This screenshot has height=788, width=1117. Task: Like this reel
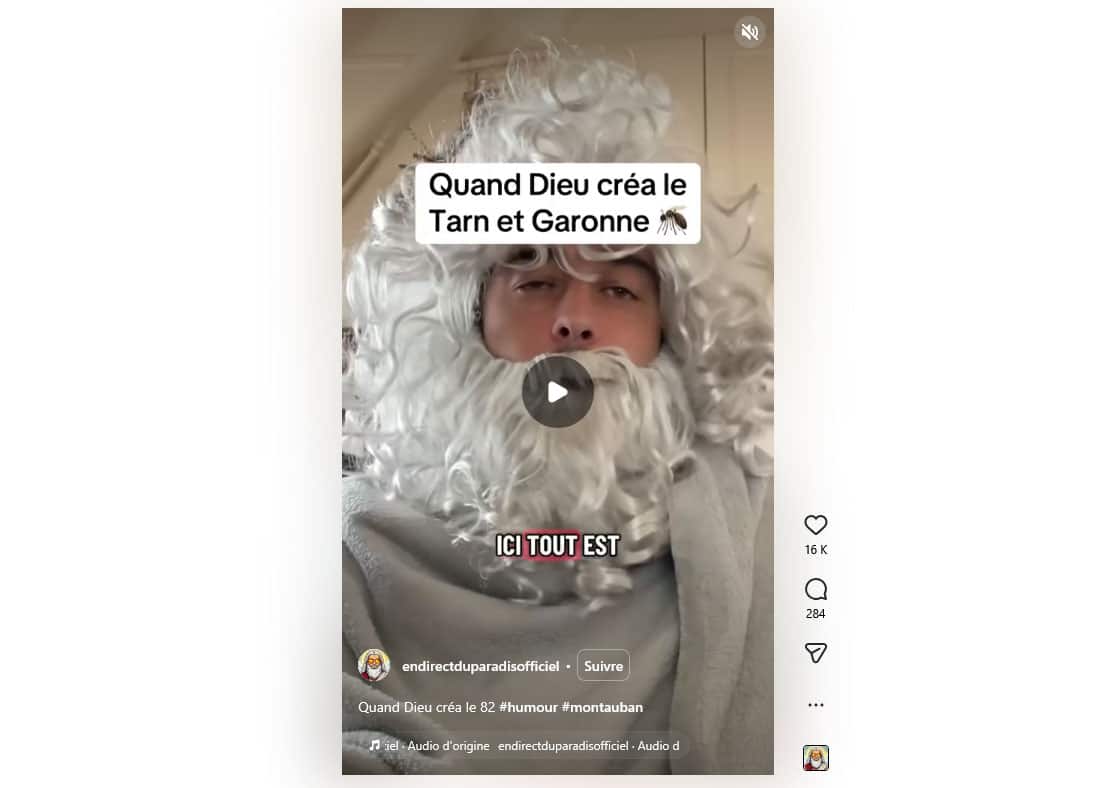816,525
